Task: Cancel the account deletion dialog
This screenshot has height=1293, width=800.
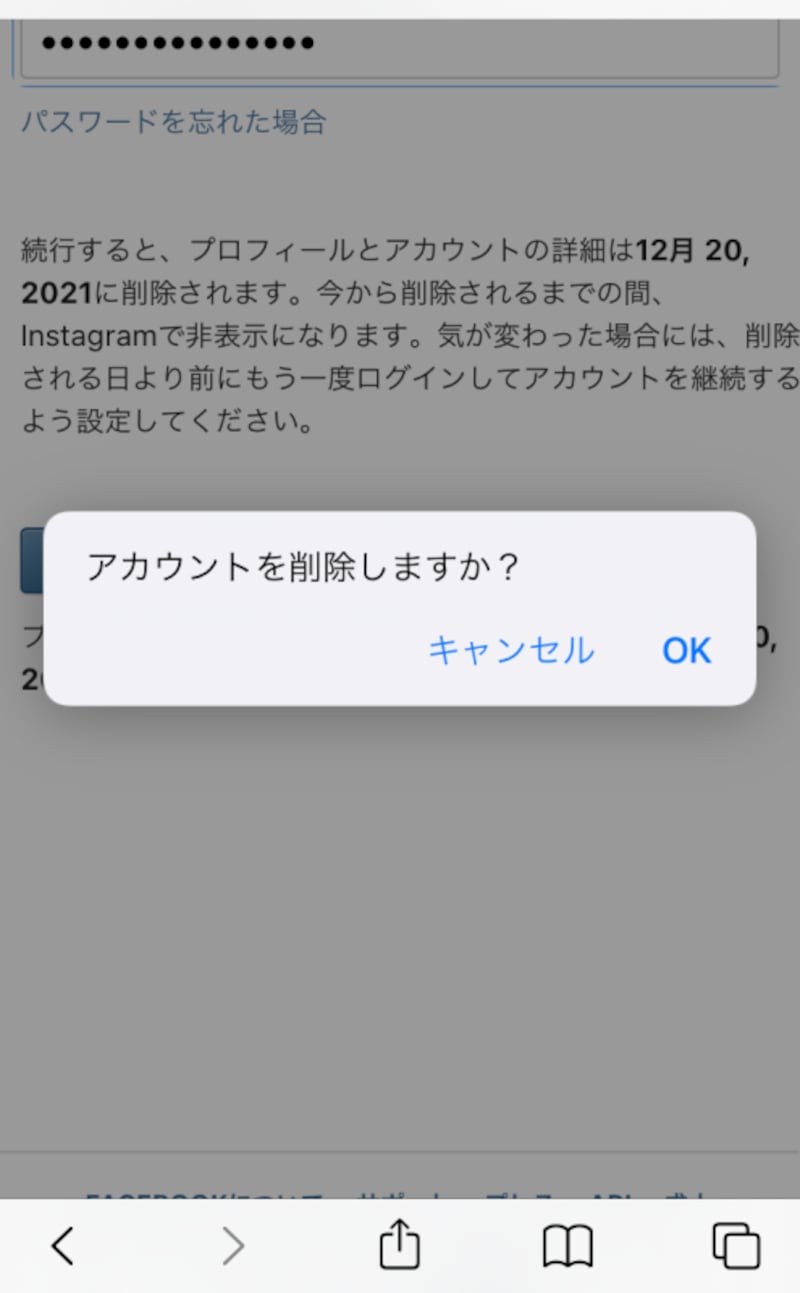Action: 511,651
